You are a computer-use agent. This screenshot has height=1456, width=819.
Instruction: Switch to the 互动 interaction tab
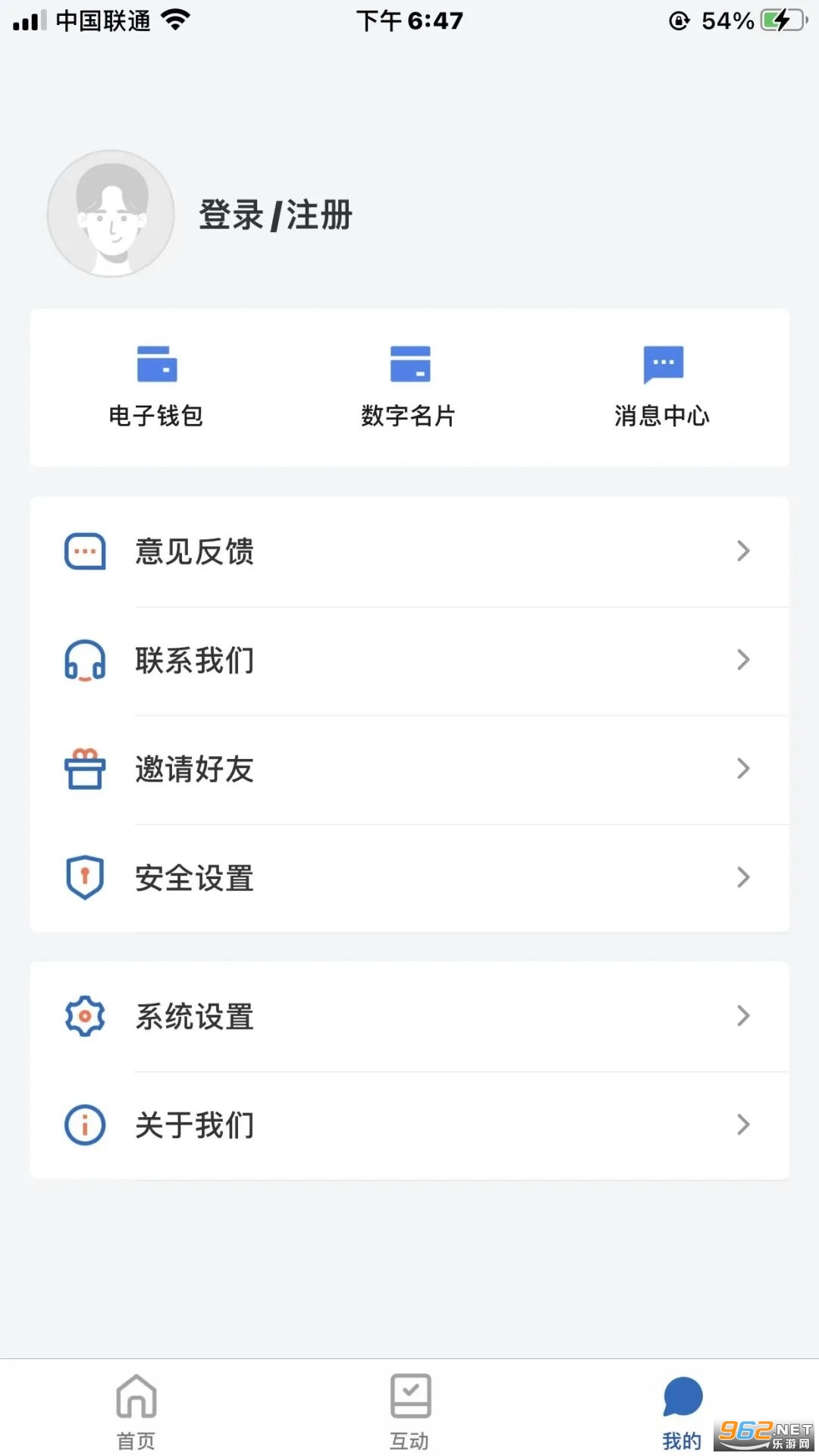[x=409, y=1410]
